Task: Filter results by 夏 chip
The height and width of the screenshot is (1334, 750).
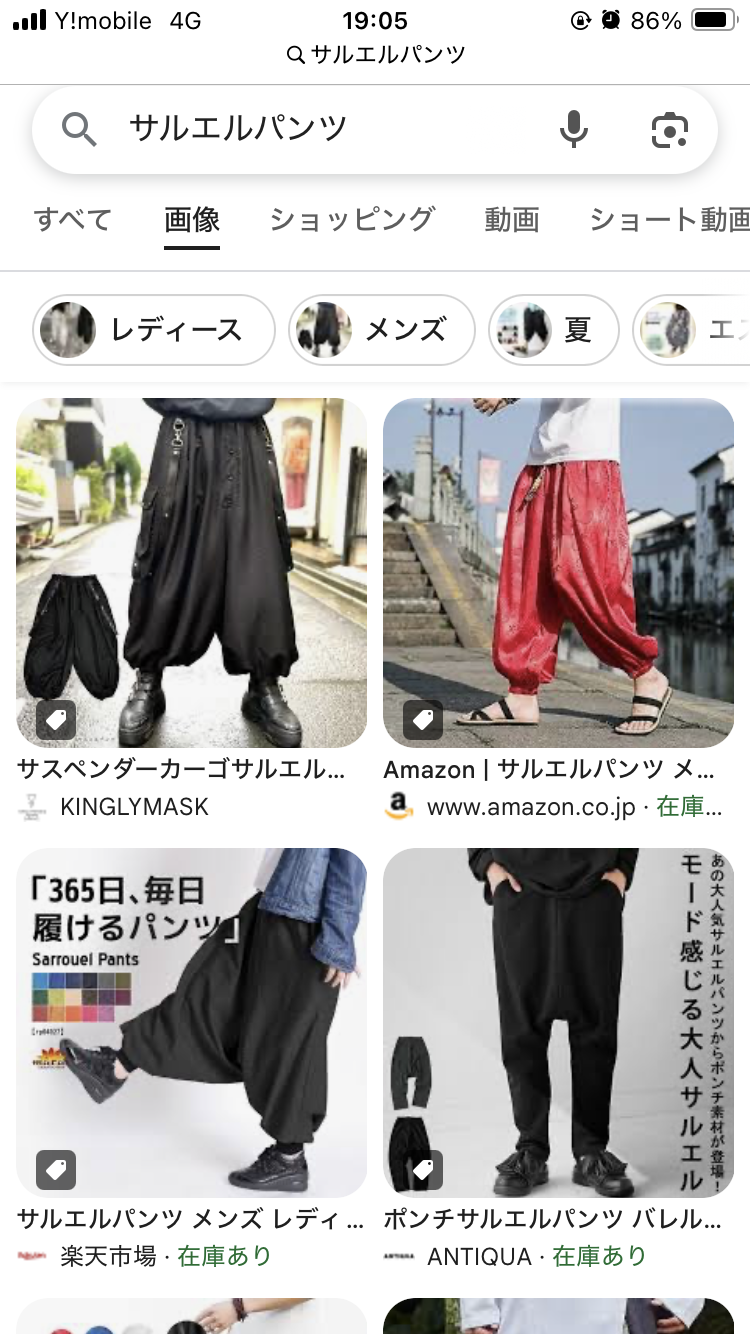Action: pos(554,330)
